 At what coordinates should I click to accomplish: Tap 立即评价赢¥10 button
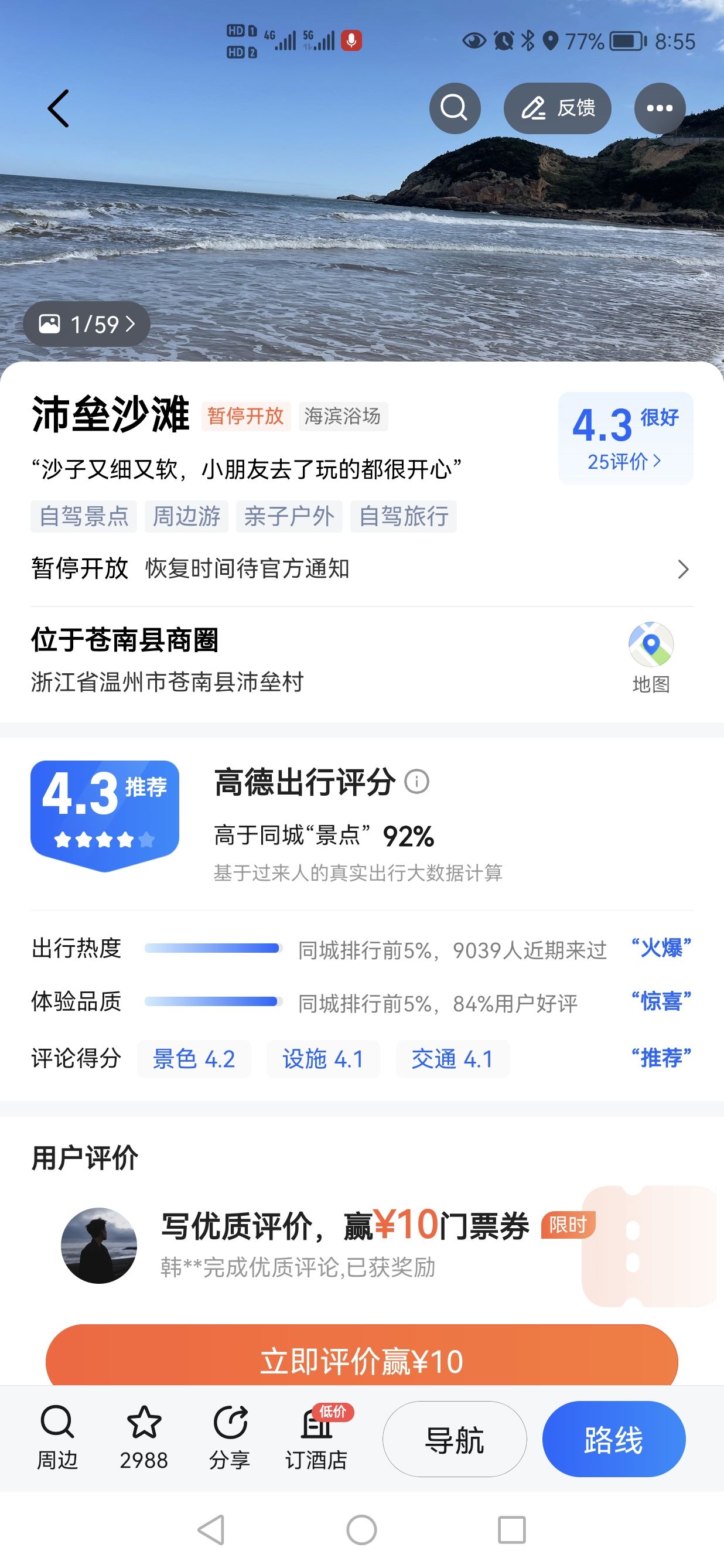pos(361,1361)
